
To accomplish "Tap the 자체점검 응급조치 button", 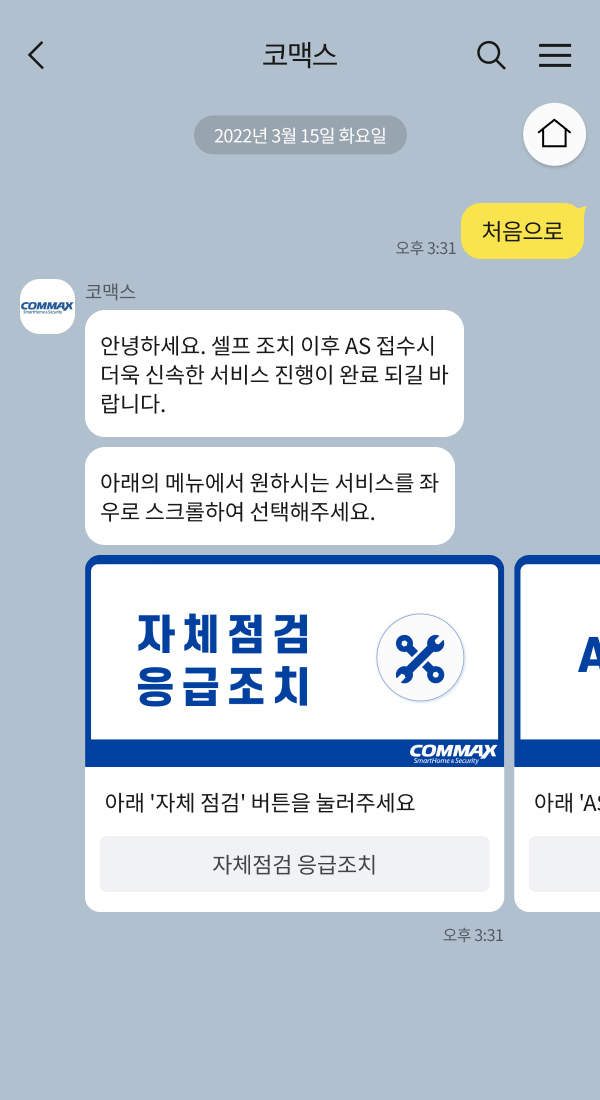I will pos(294,864).
